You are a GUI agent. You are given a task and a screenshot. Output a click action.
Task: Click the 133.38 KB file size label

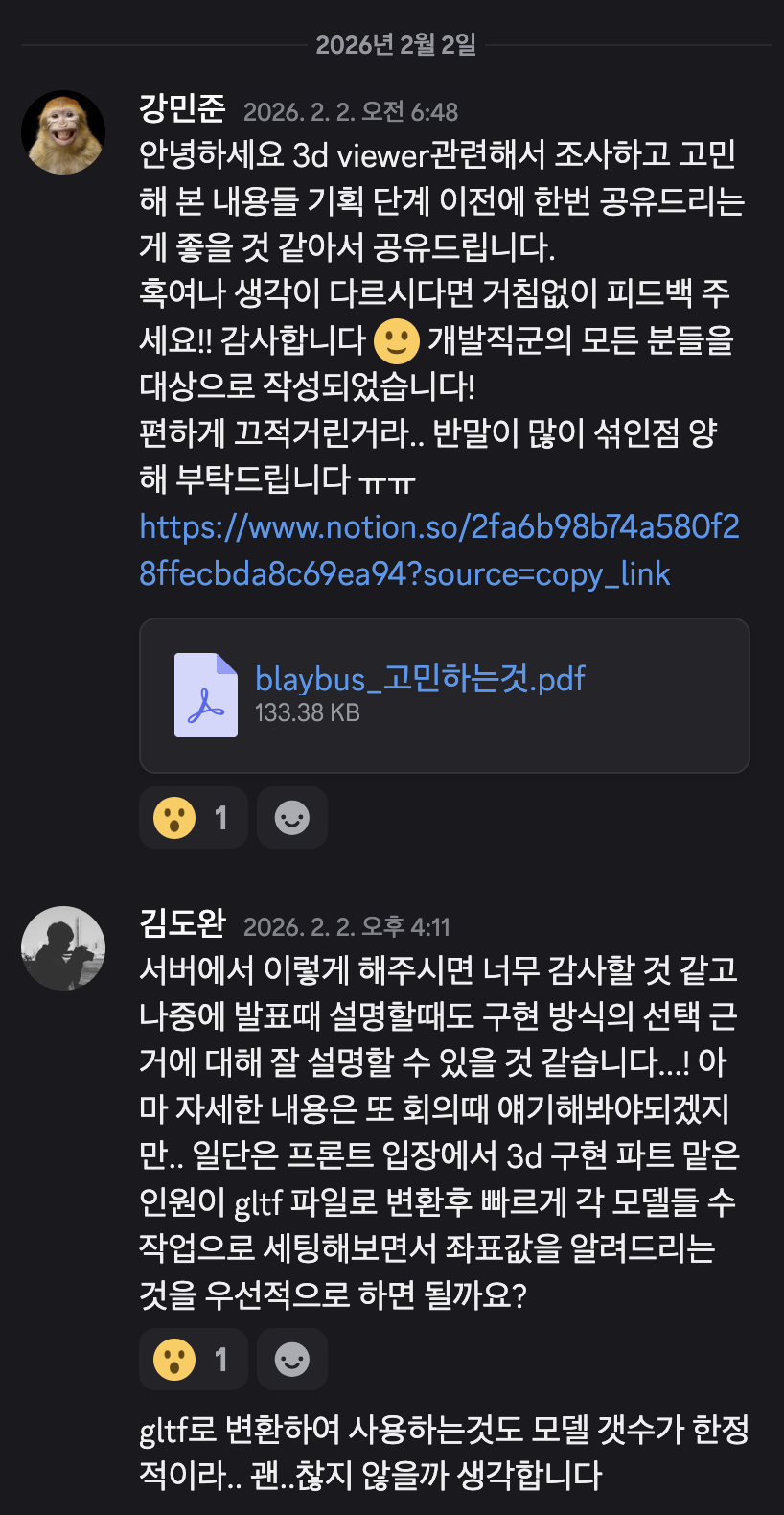pyautogui.click(x=307, y=711)
